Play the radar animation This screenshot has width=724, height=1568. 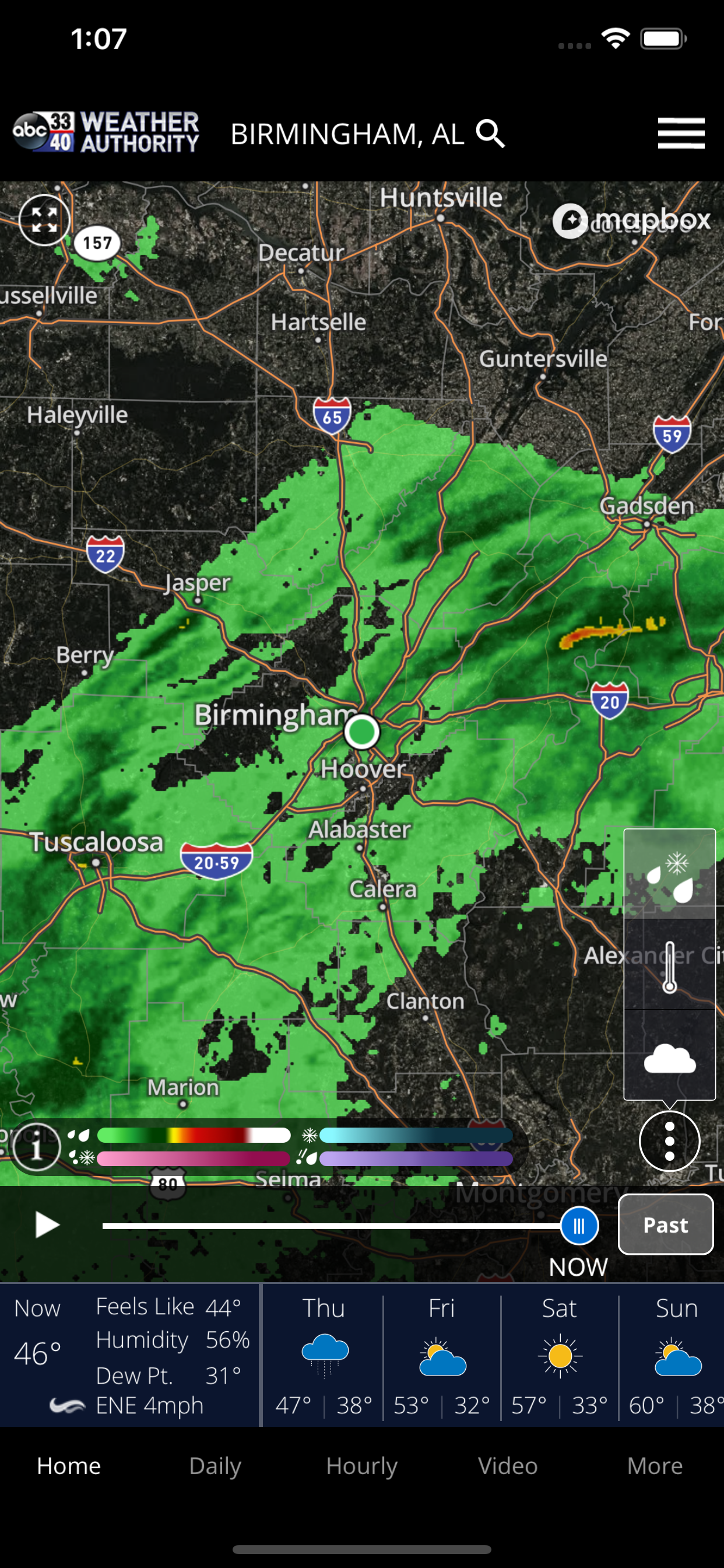[45, 1226]
